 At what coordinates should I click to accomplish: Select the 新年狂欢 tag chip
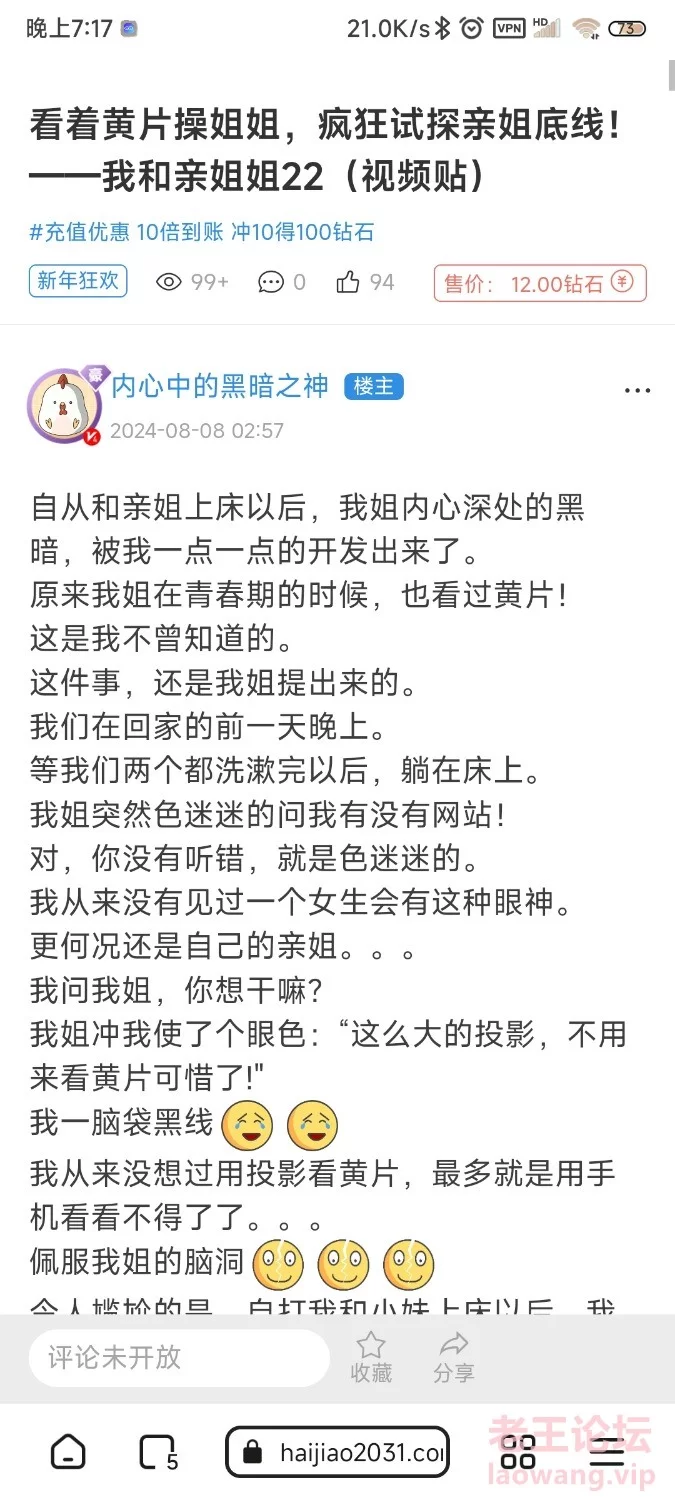[78, 282]
